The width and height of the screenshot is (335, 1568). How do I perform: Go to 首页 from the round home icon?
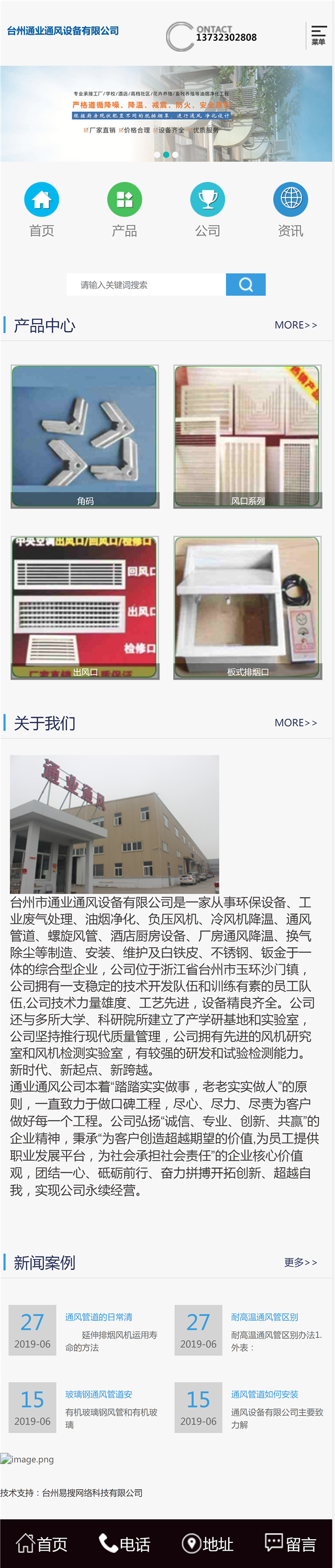tap(41, 199)
